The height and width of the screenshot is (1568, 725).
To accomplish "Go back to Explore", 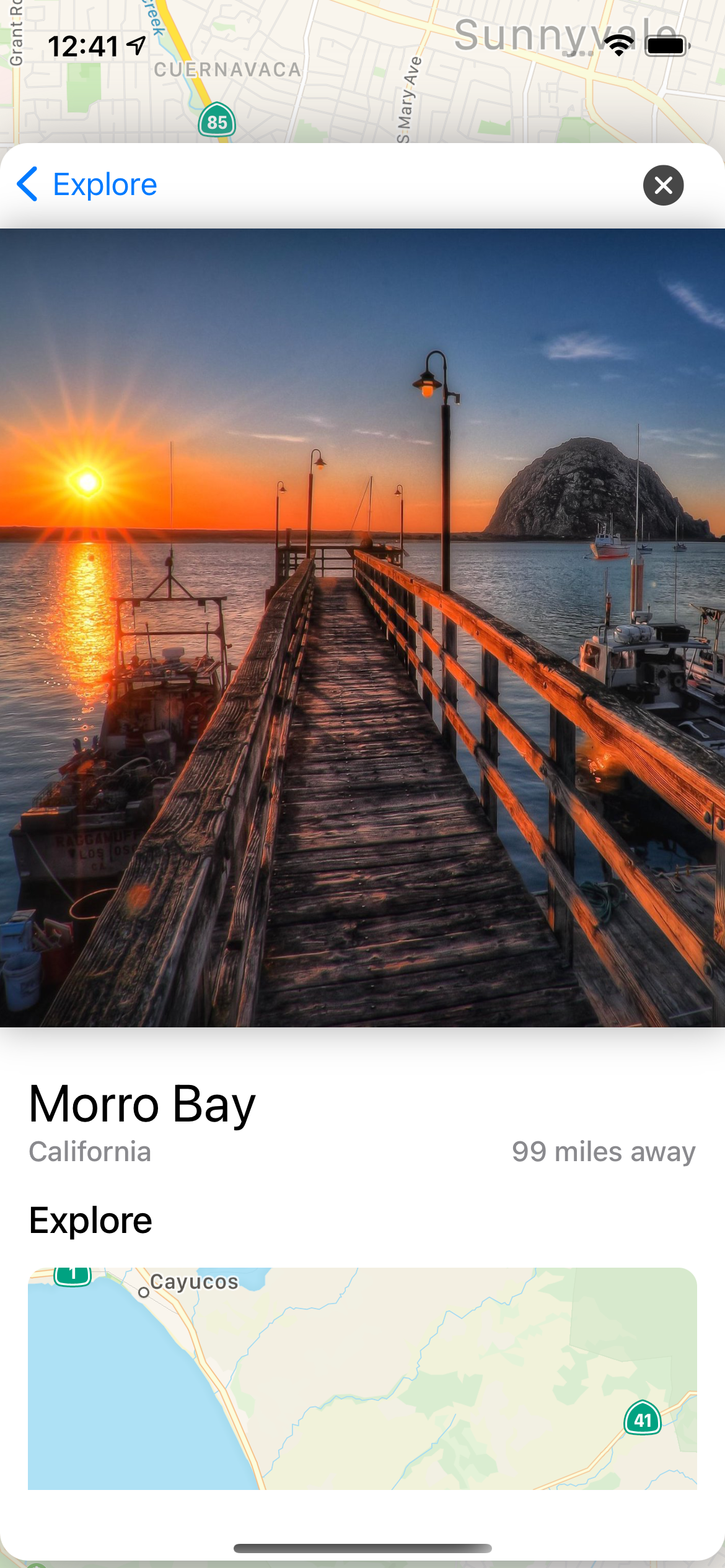I will pos(87,185).
